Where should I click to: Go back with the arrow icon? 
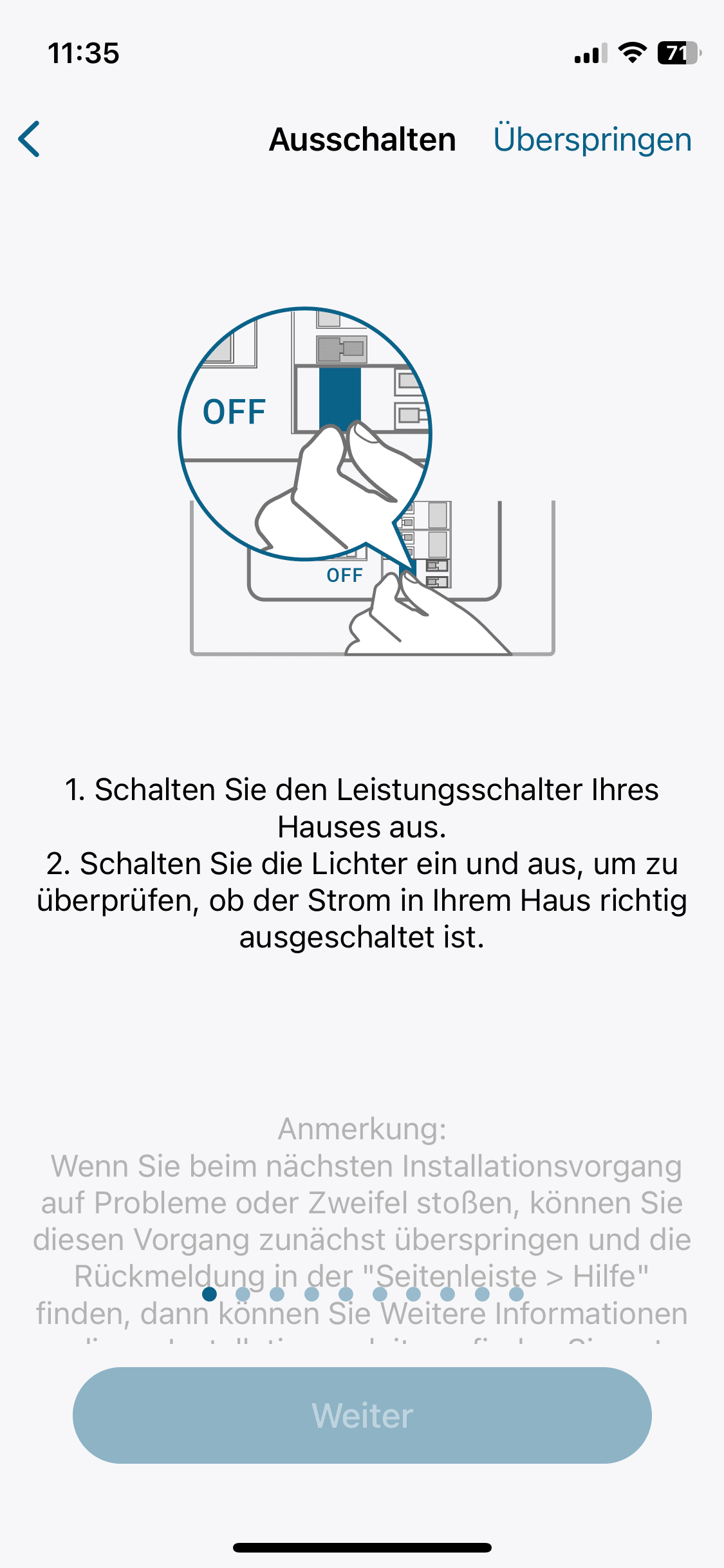(30, 139)
